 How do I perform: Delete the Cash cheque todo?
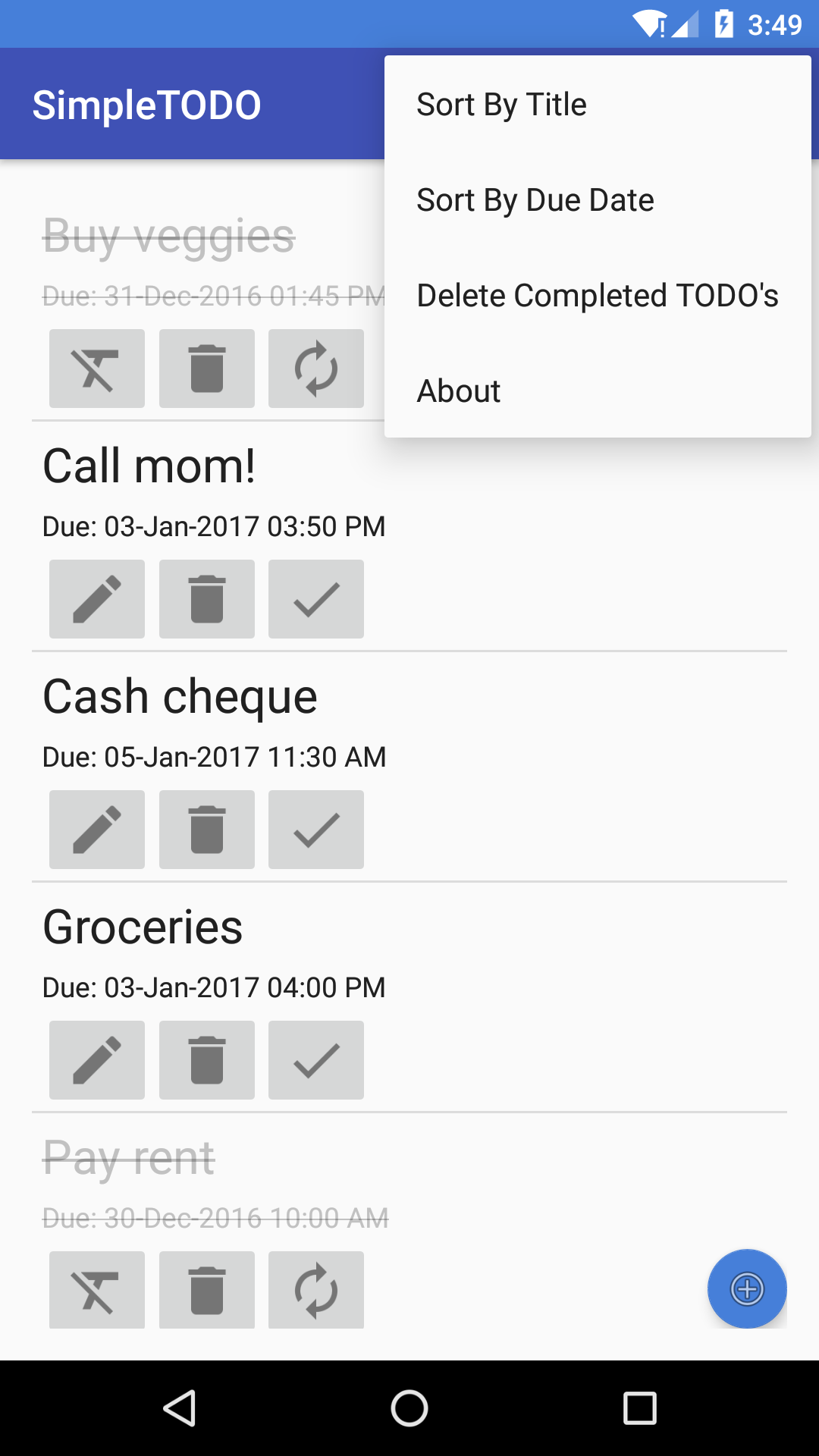click(x=207, y=830)
